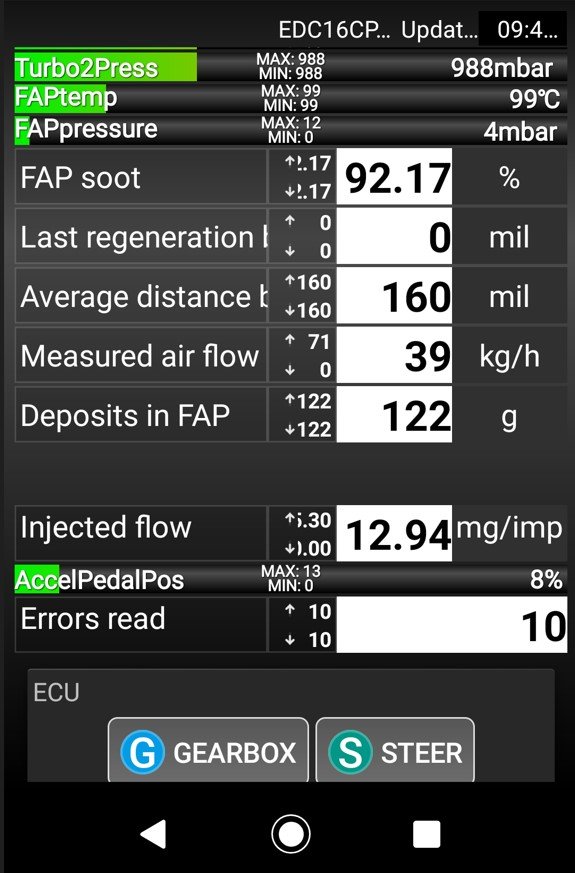
Task: Open the GEARBOX ECU button
Action: (x=208, y=750)
